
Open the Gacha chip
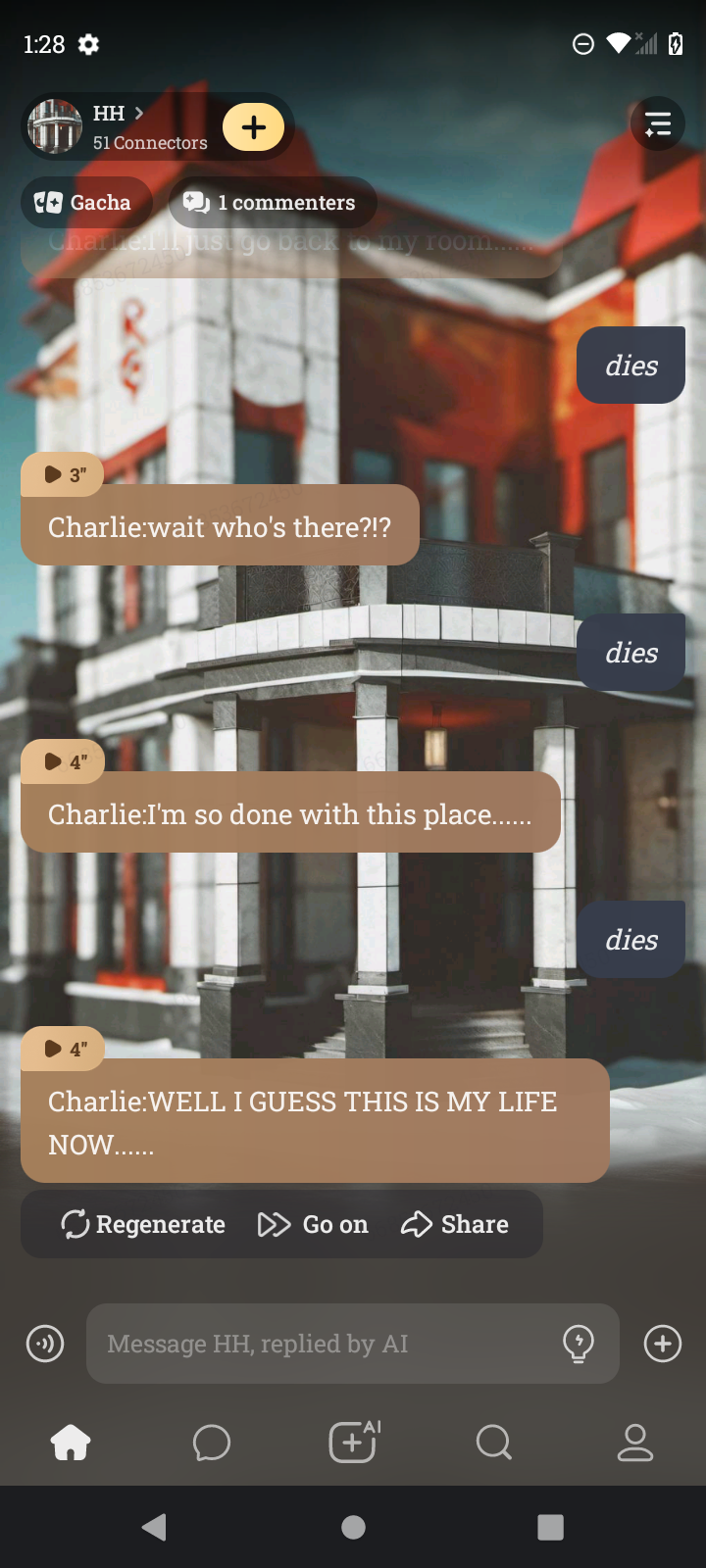[x=85, y=203]
